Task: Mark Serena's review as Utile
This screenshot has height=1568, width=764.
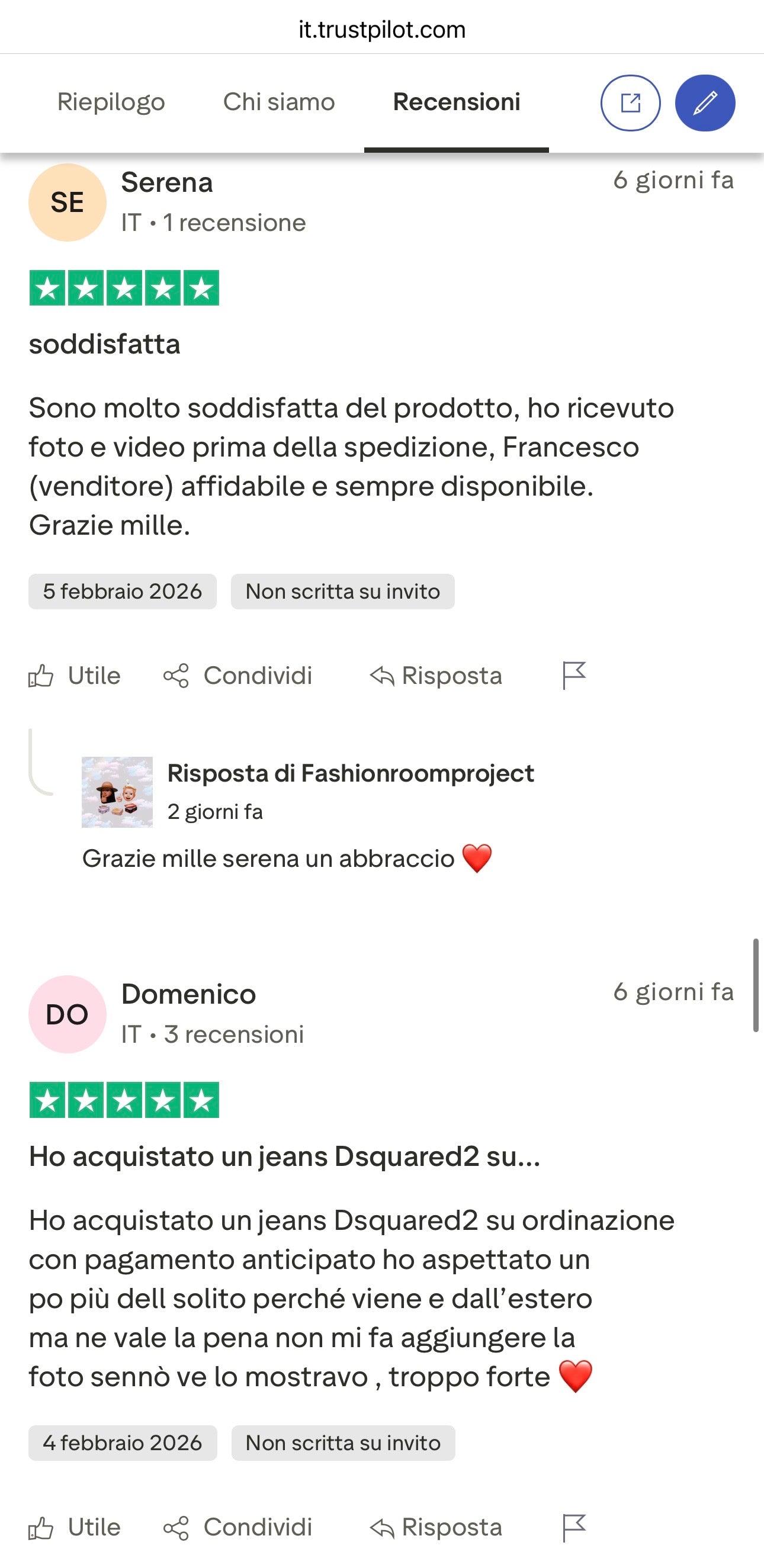Action: click(75, 676)
